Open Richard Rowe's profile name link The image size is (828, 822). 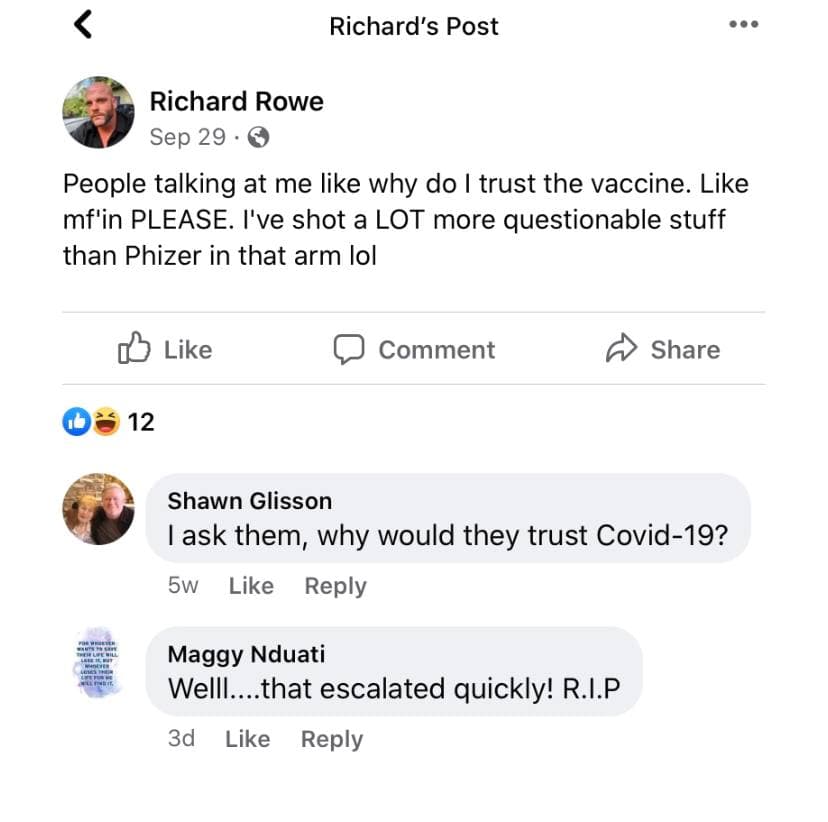[236, 101]
